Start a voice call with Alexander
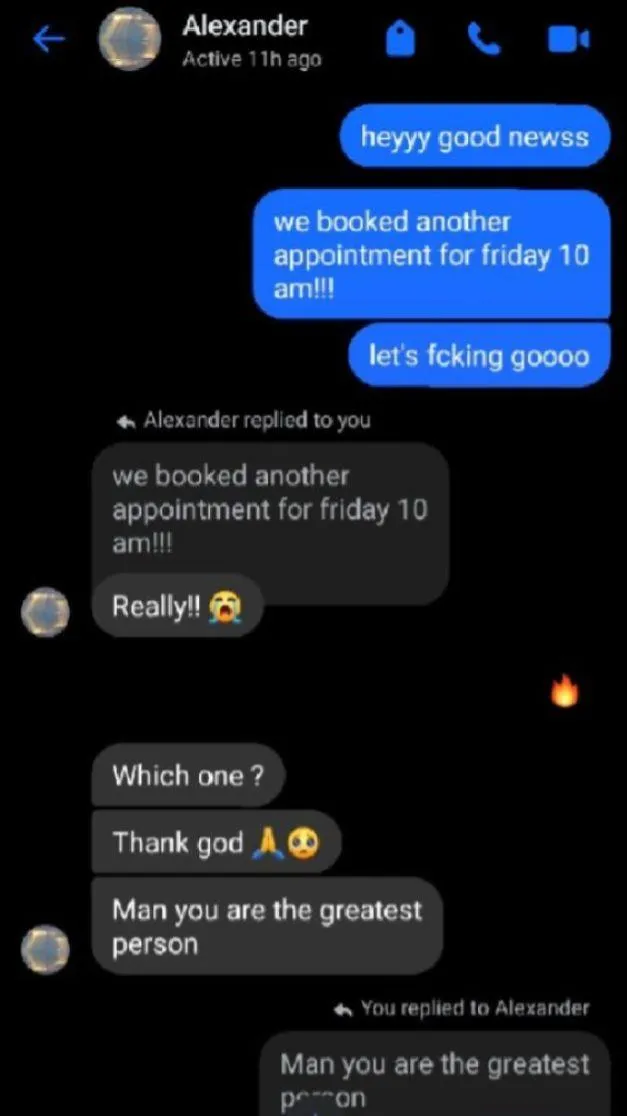Screen dimensions: 627x1116 (484, 40)
